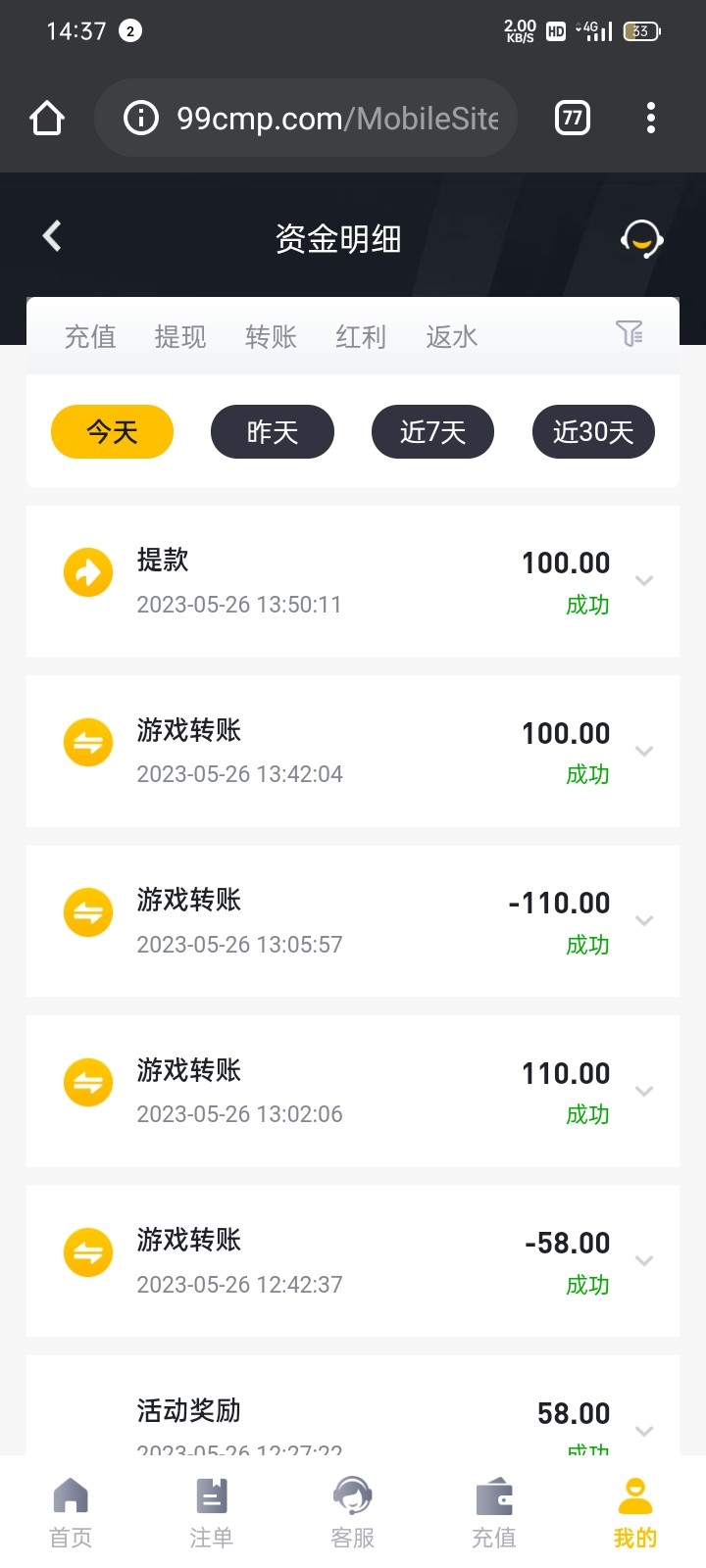Select the 转账 tab

[271, 337]
